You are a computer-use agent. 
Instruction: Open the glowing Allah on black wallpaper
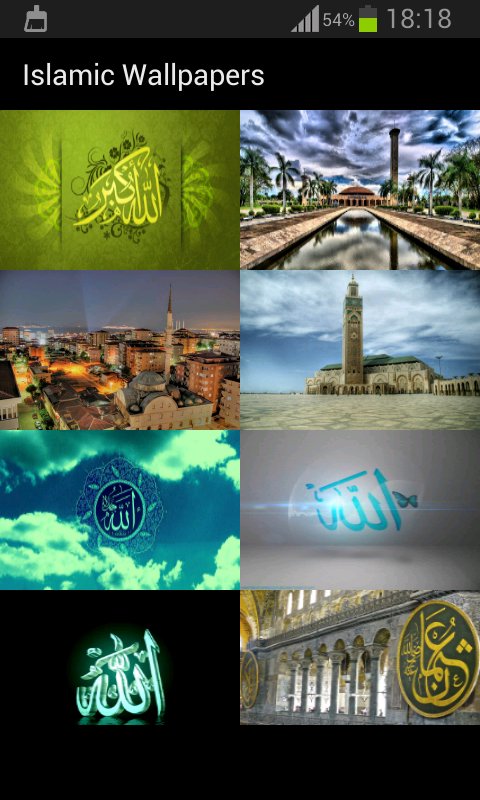(x=119, y=658)
